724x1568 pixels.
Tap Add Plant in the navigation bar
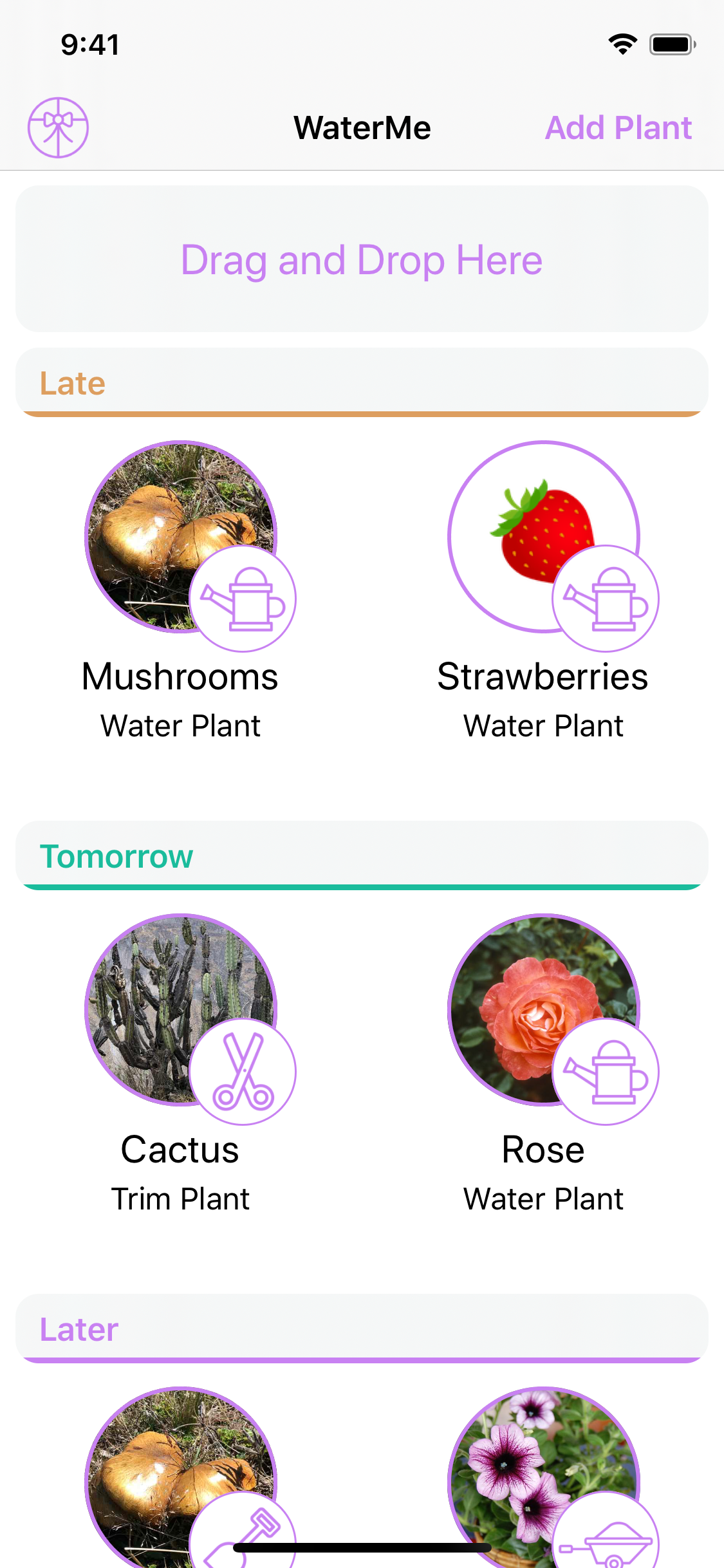point(618,127)
